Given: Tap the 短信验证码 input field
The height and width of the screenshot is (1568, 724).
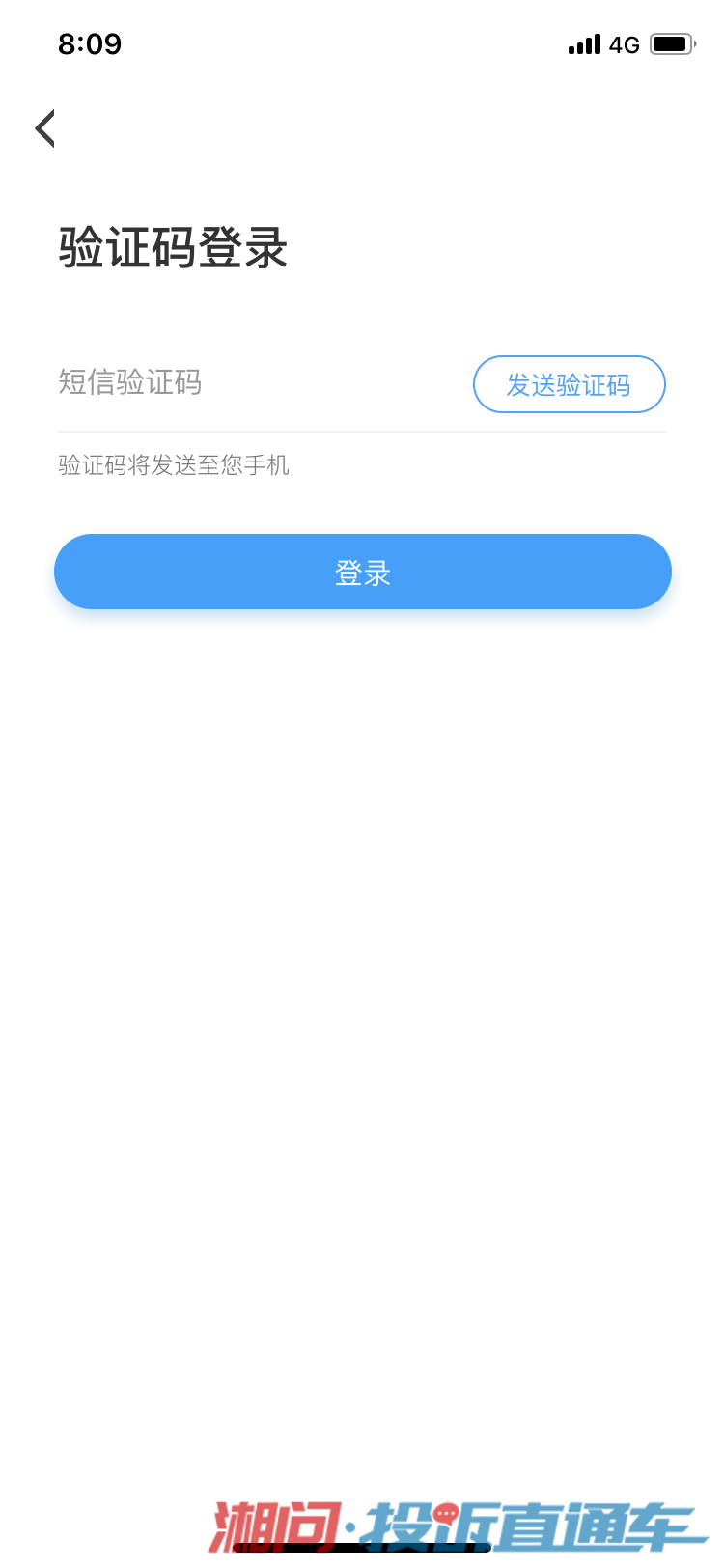Looking at the screenshot, I should click(261, 382).
